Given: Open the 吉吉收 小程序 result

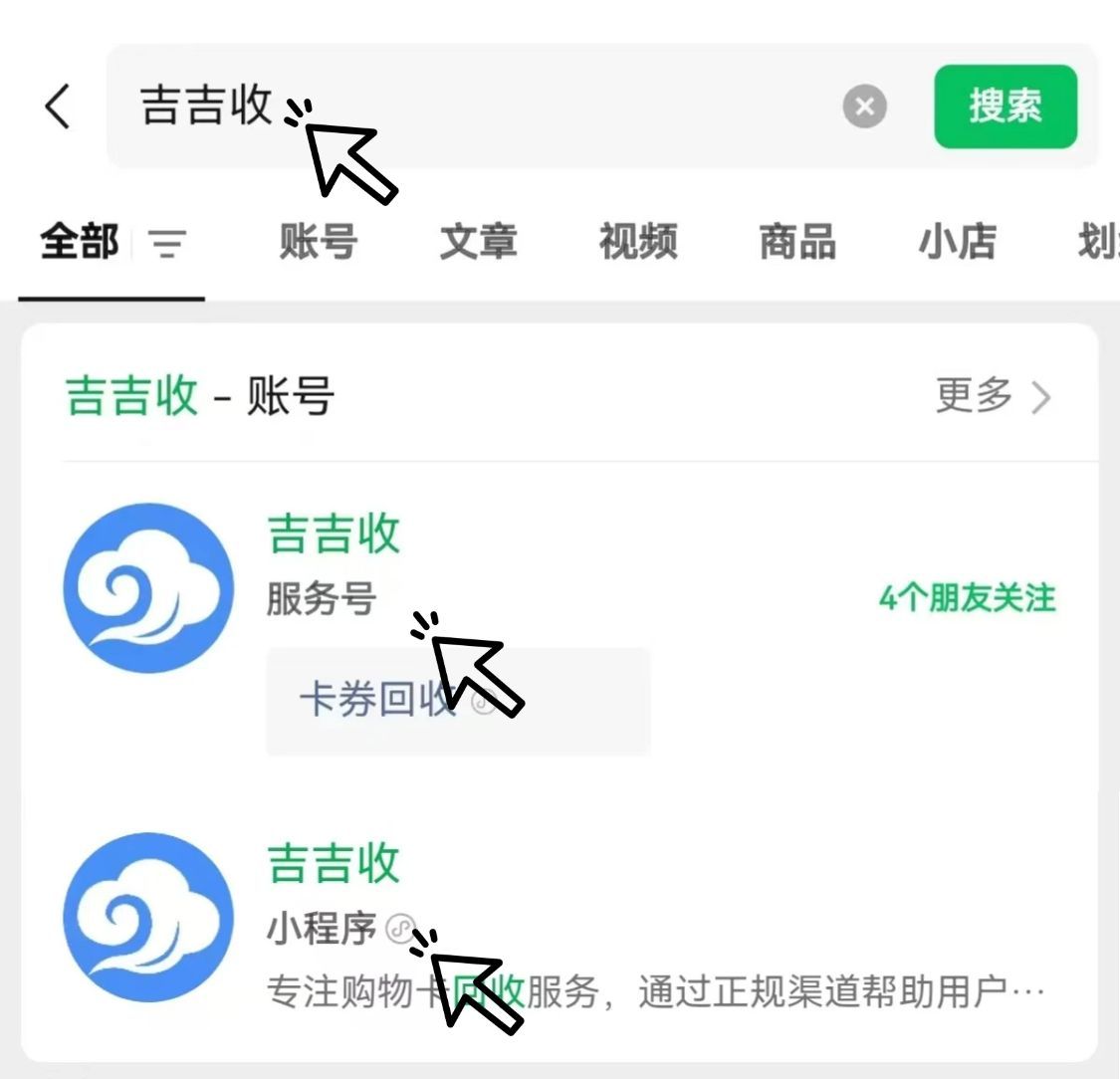Looking at the screenshot, I should [334, 864].
